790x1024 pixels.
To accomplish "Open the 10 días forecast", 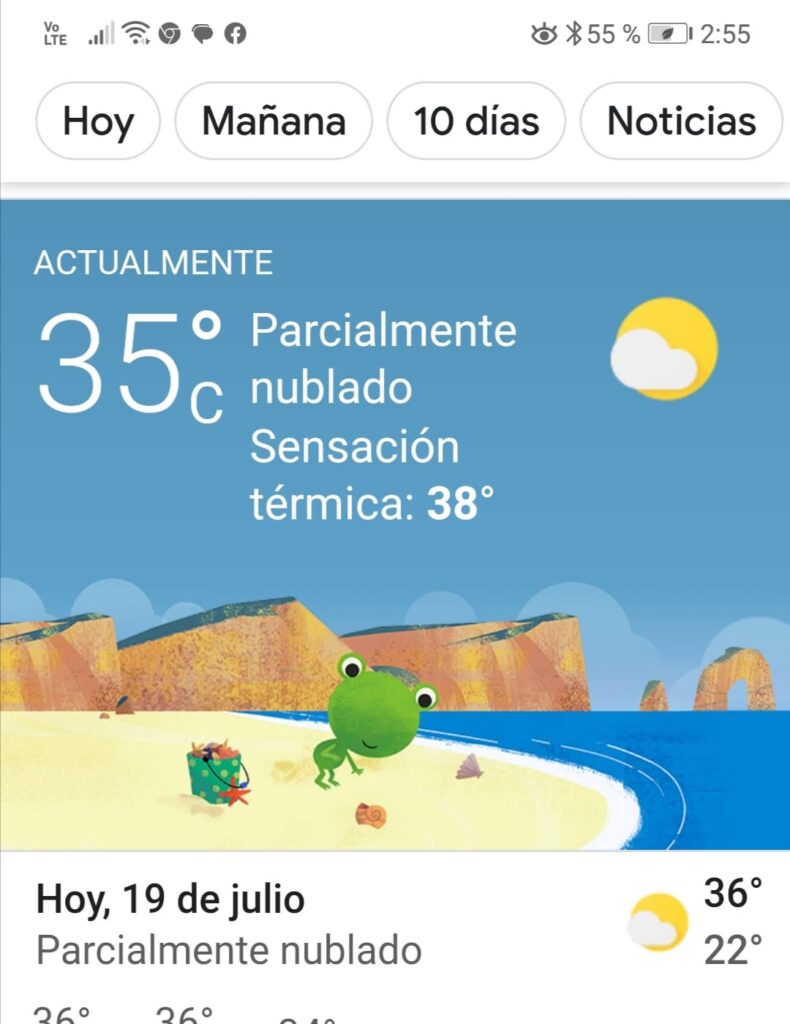I will (x=476, y=121).
